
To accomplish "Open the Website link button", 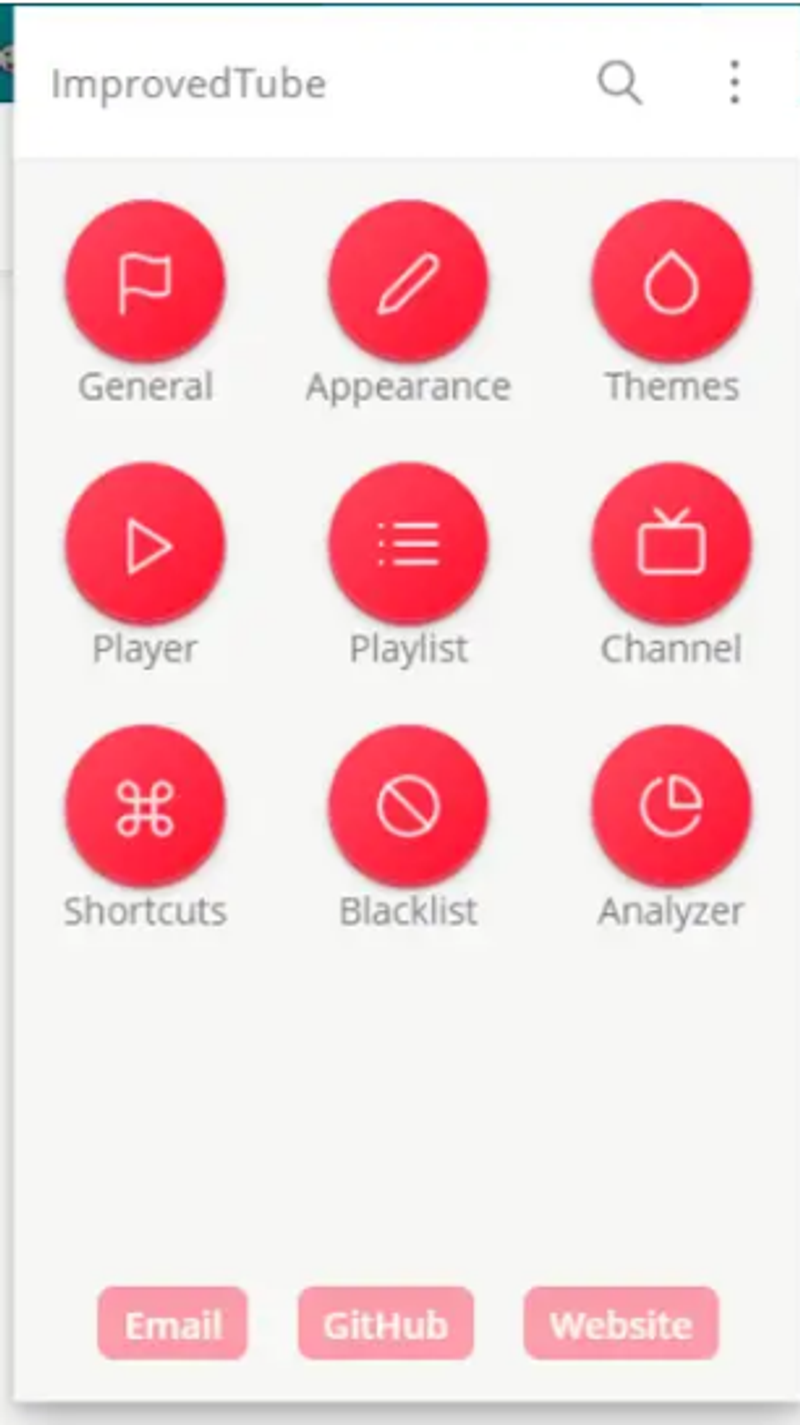I will pos(621,1324).
